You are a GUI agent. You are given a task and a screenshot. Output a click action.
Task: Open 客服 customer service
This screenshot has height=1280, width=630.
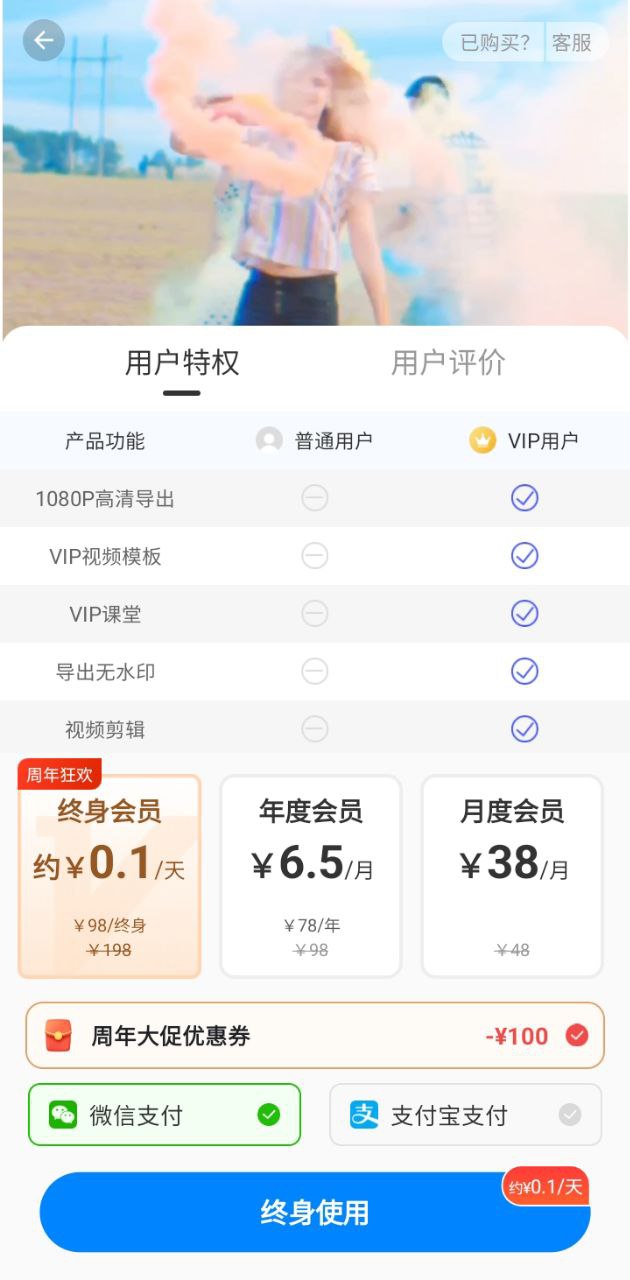572,43
